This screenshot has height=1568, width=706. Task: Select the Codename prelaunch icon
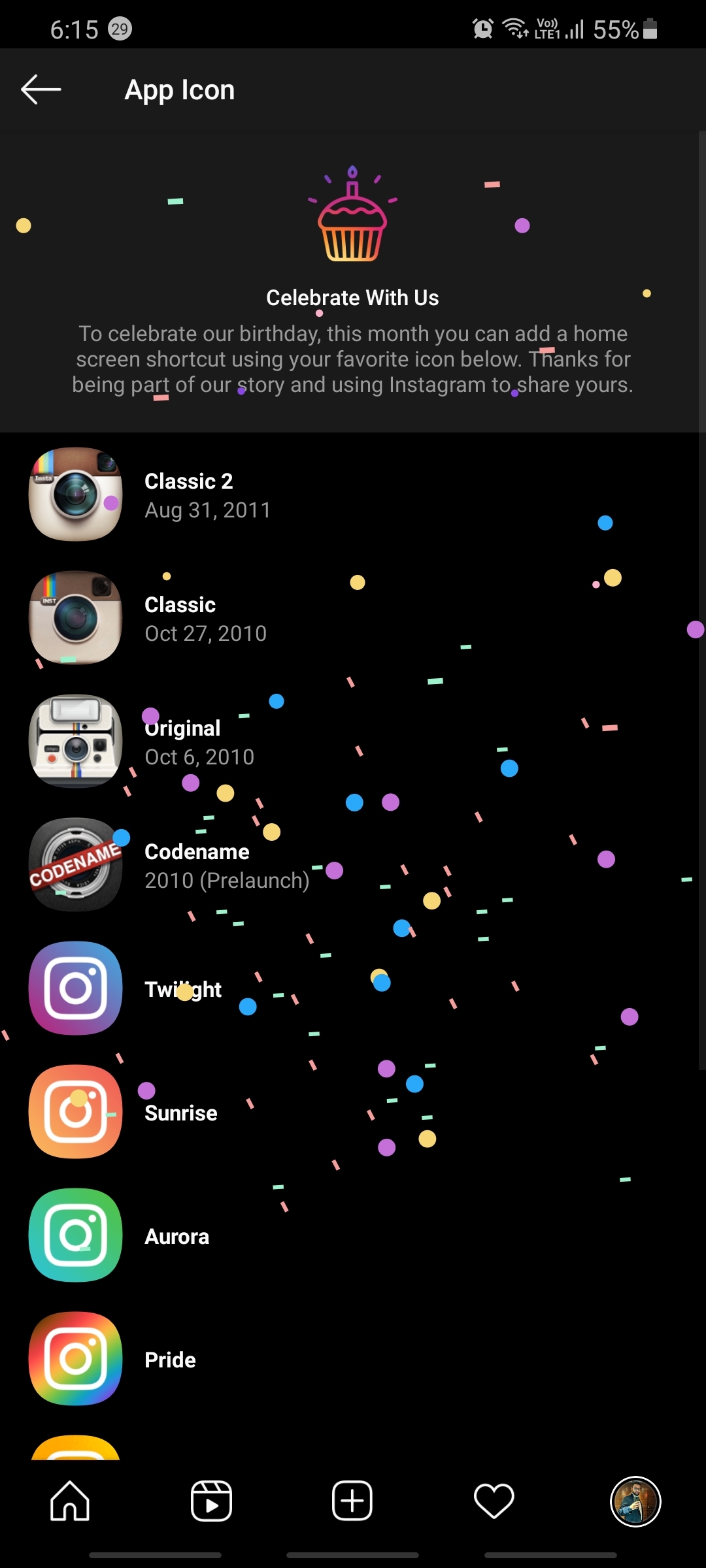click(x=76, y=865)
